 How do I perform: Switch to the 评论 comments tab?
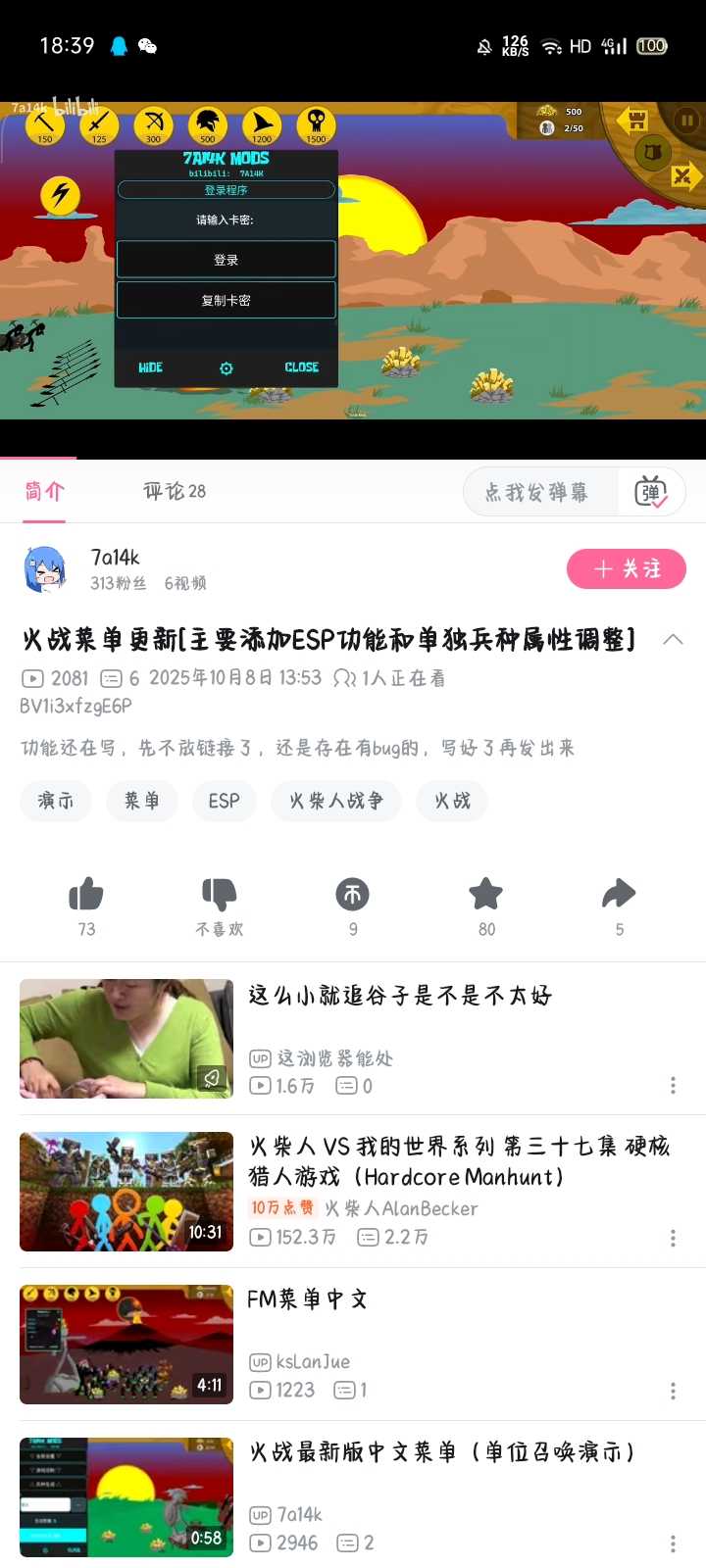pos(175,491)
